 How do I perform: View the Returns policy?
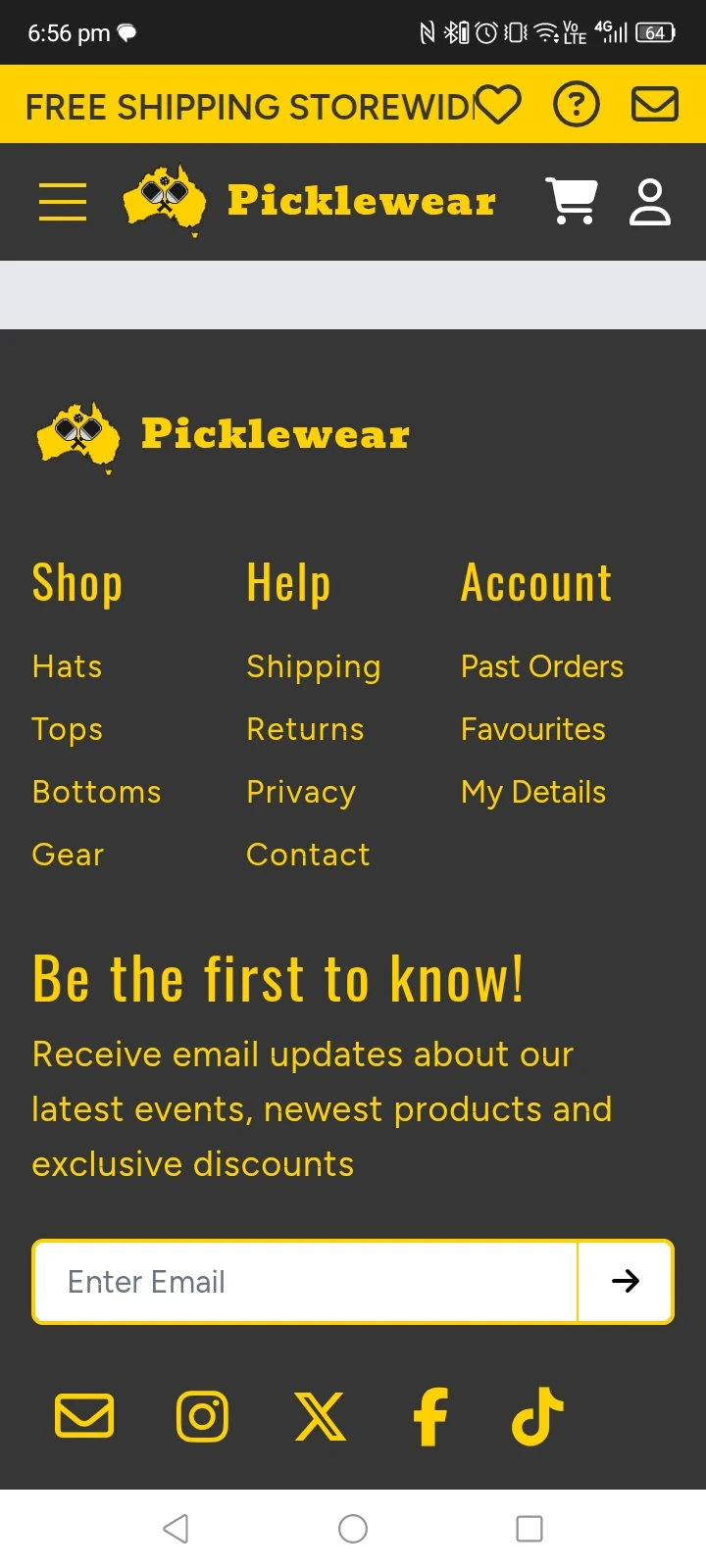point(305,729)
